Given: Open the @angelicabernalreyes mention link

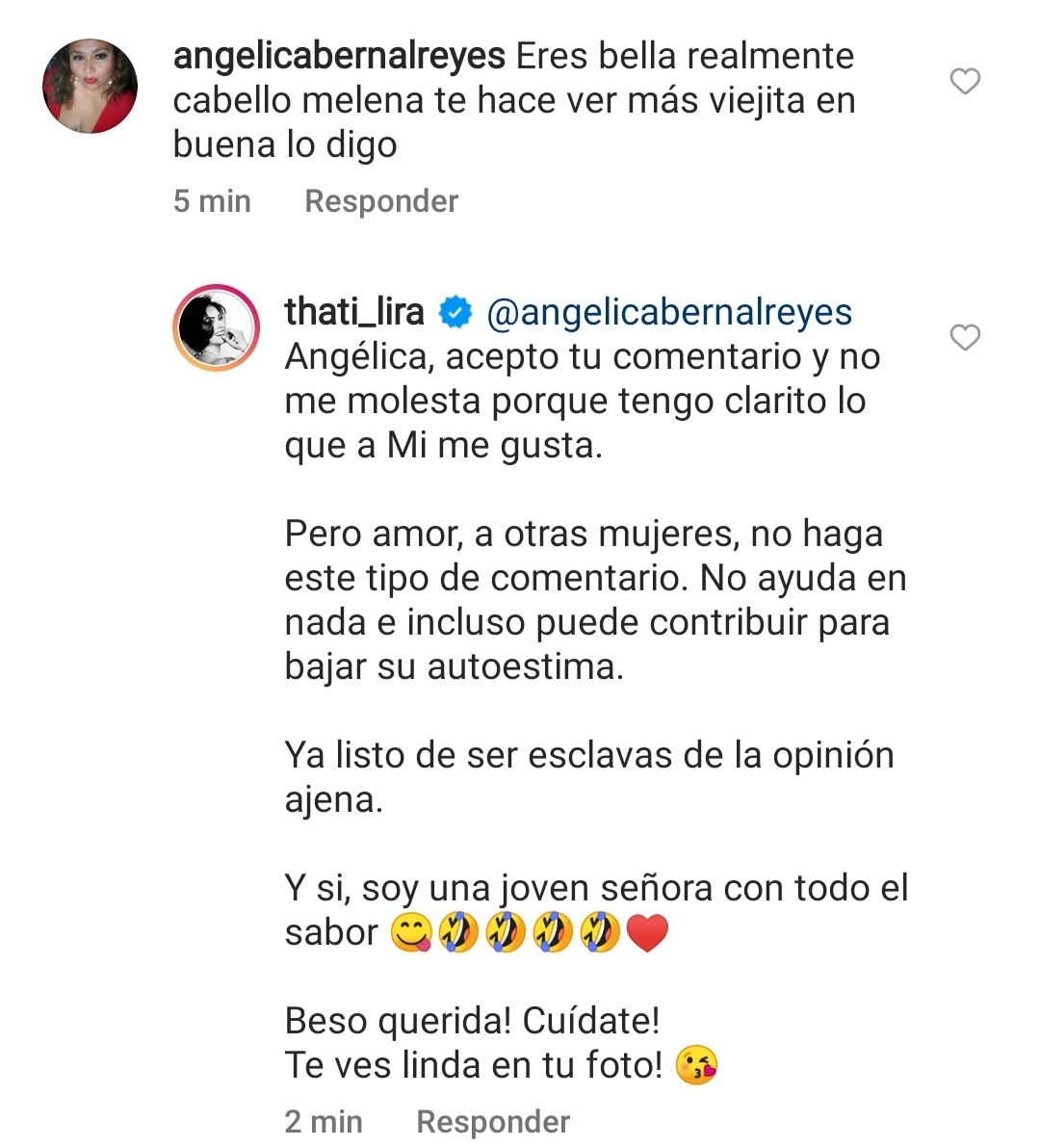Looking at the screenshot, I should (x=669, y=312).
